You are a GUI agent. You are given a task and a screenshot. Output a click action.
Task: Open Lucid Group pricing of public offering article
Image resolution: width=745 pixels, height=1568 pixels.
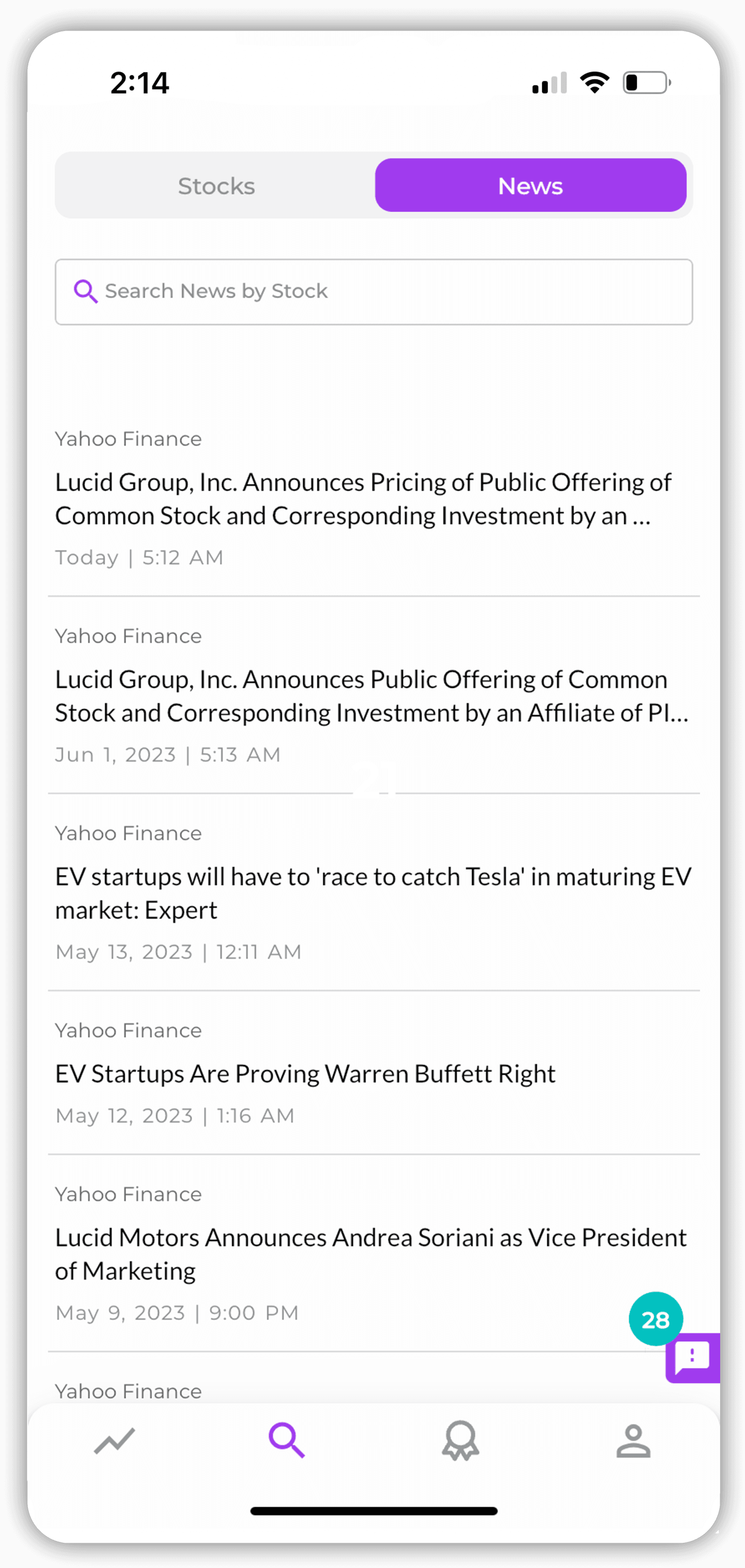pyautogui.click(x=374, y=498)
